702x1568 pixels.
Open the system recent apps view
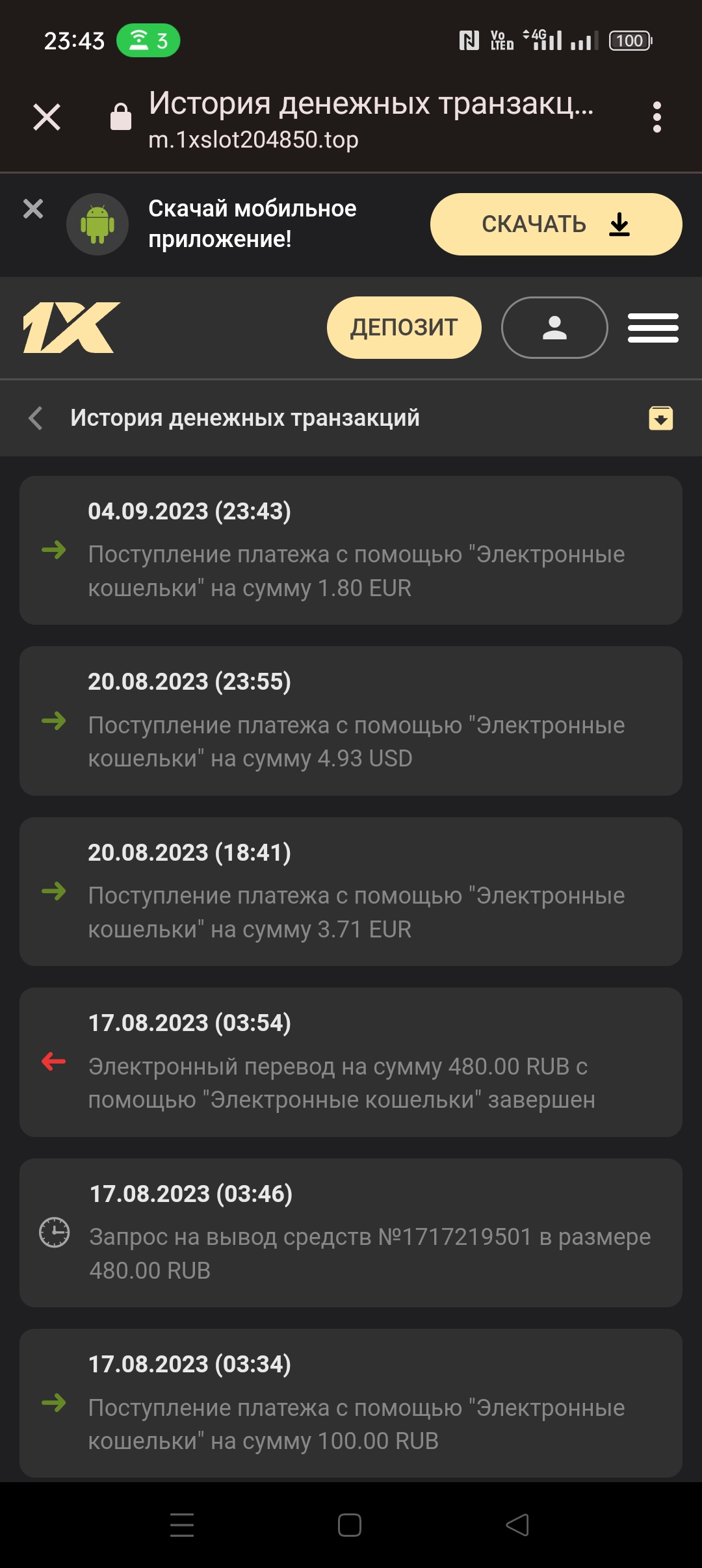point(182,1525)
